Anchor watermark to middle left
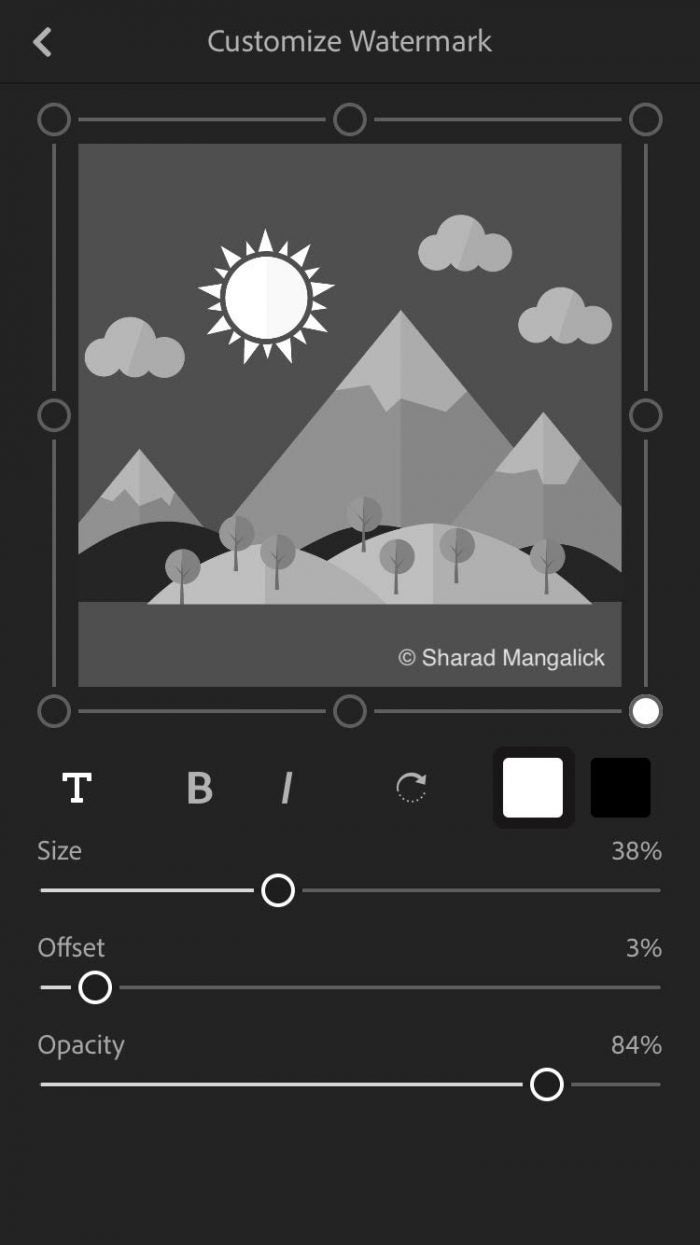 [x=54, y=415]
